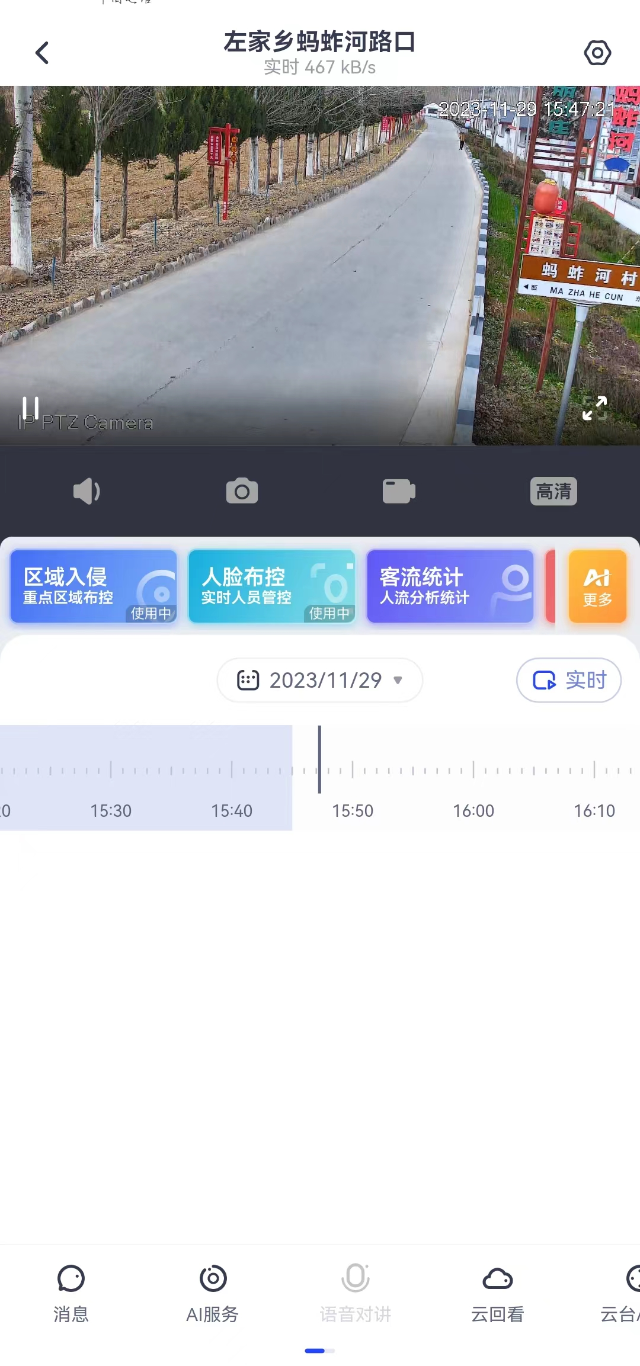Take a snapshot with the camera icon
This screenshot has width=640, height=1366.
point(242,491)
